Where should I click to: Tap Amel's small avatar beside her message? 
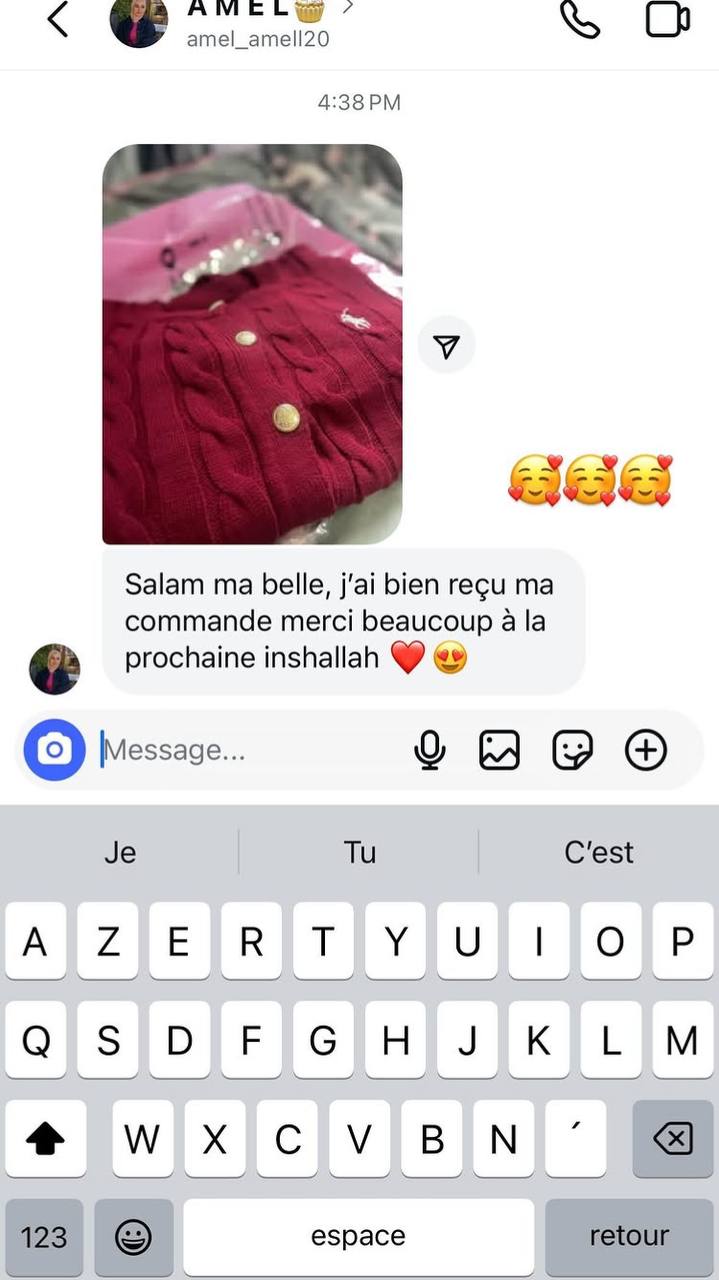coord(54,669)
